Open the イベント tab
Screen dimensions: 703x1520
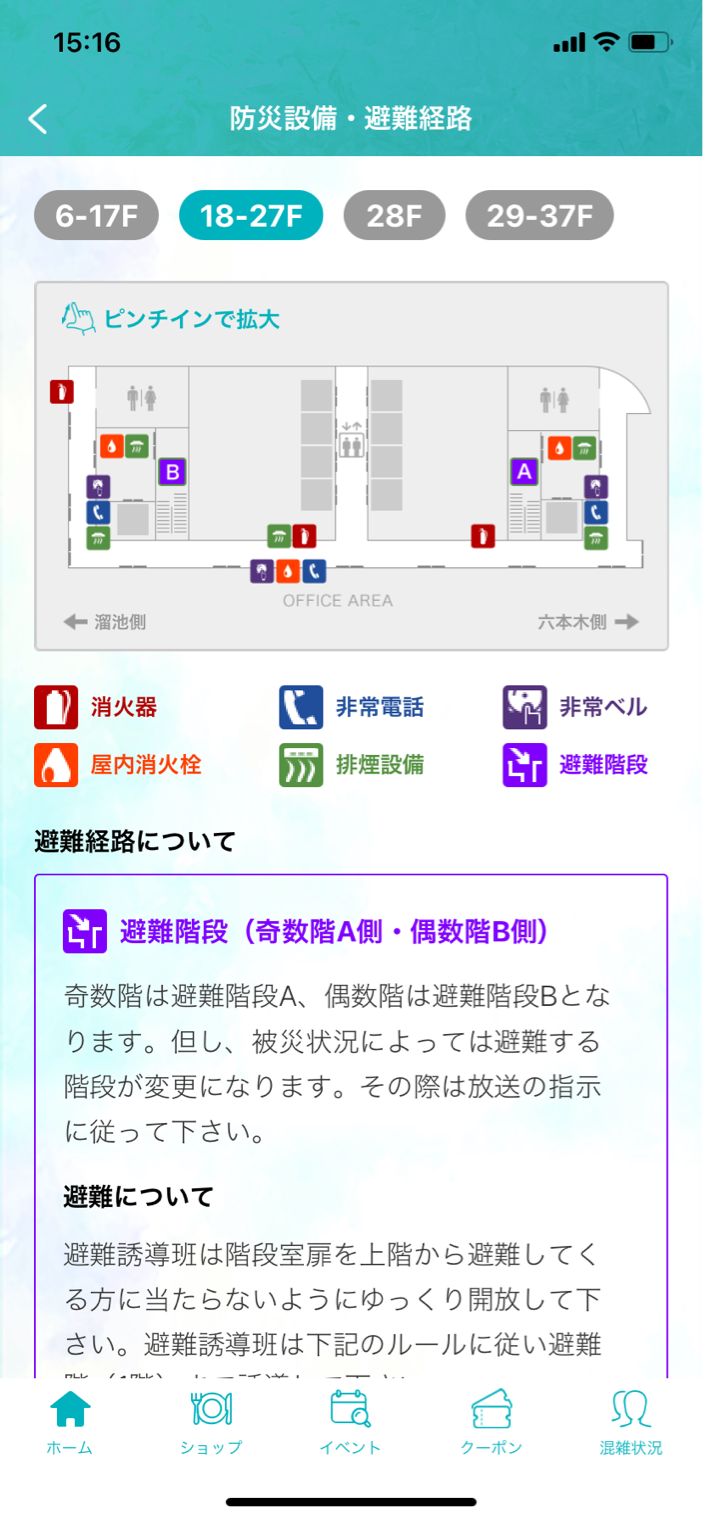[x=351, y=1422]
